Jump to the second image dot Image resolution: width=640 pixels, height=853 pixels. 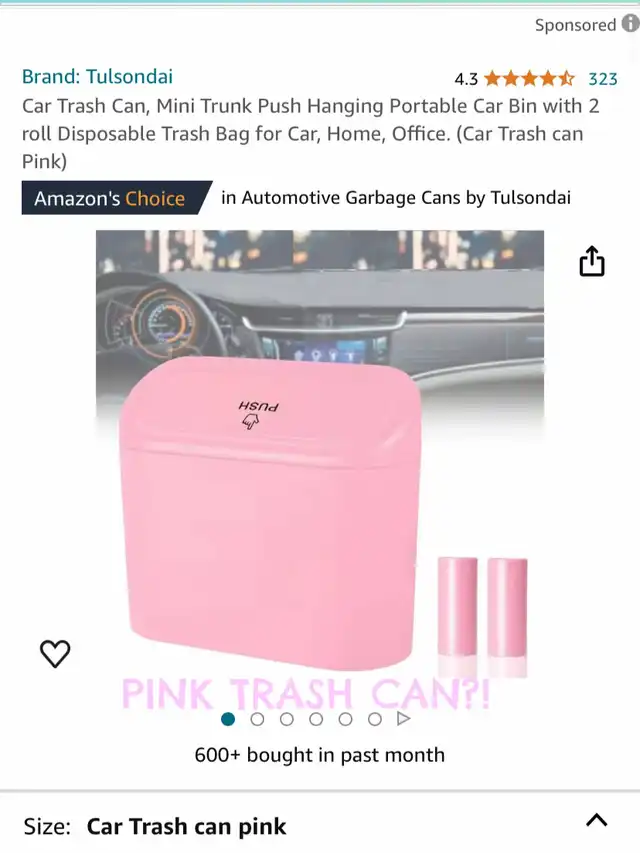tap(257, 718)
